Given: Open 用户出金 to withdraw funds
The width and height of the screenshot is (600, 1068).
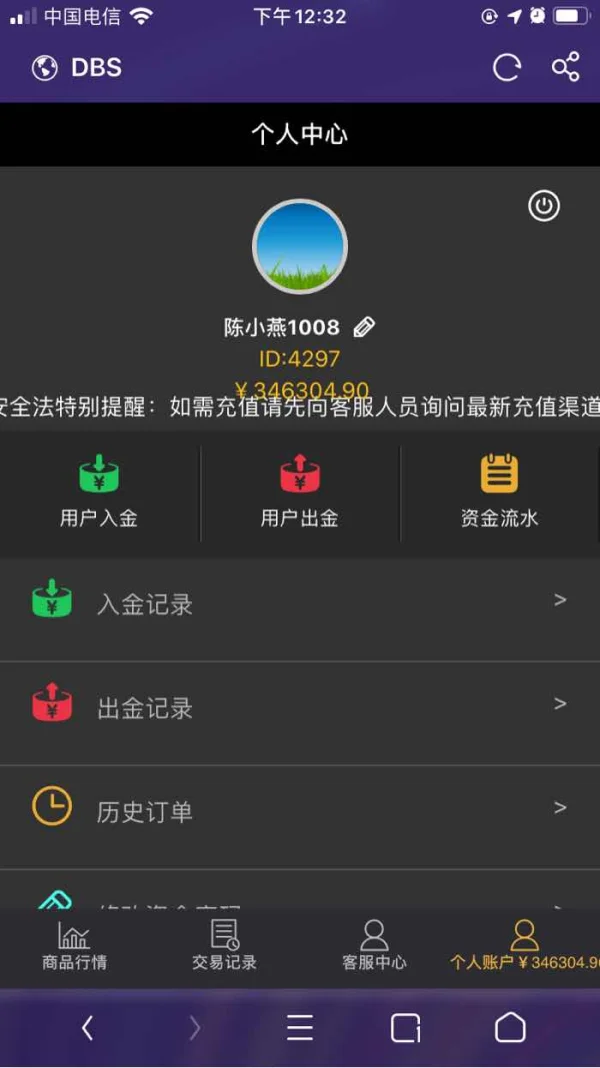Looking at the screenshot, I should pyautogui.click(x=300, y=492).
